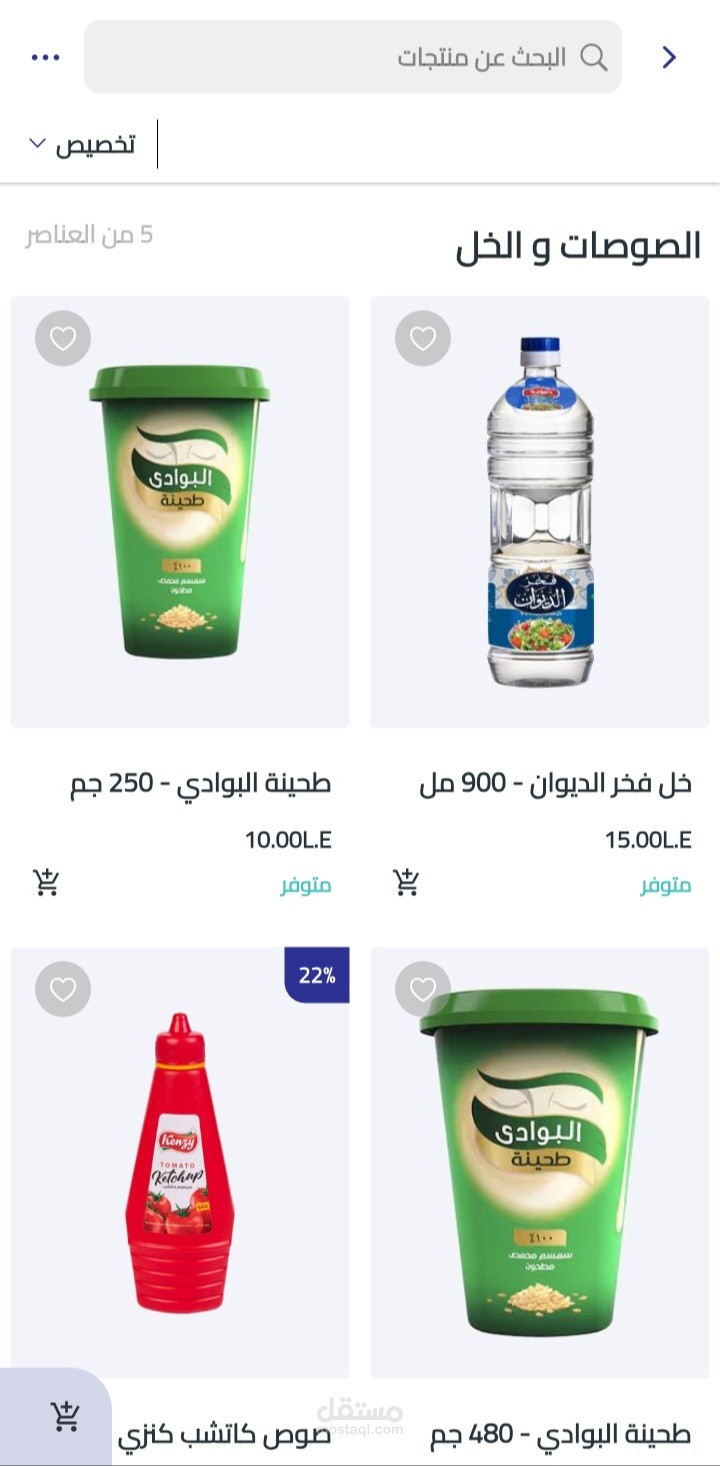
Task: Add خل فخر الديوان to cart
Action: pos(406,882)
